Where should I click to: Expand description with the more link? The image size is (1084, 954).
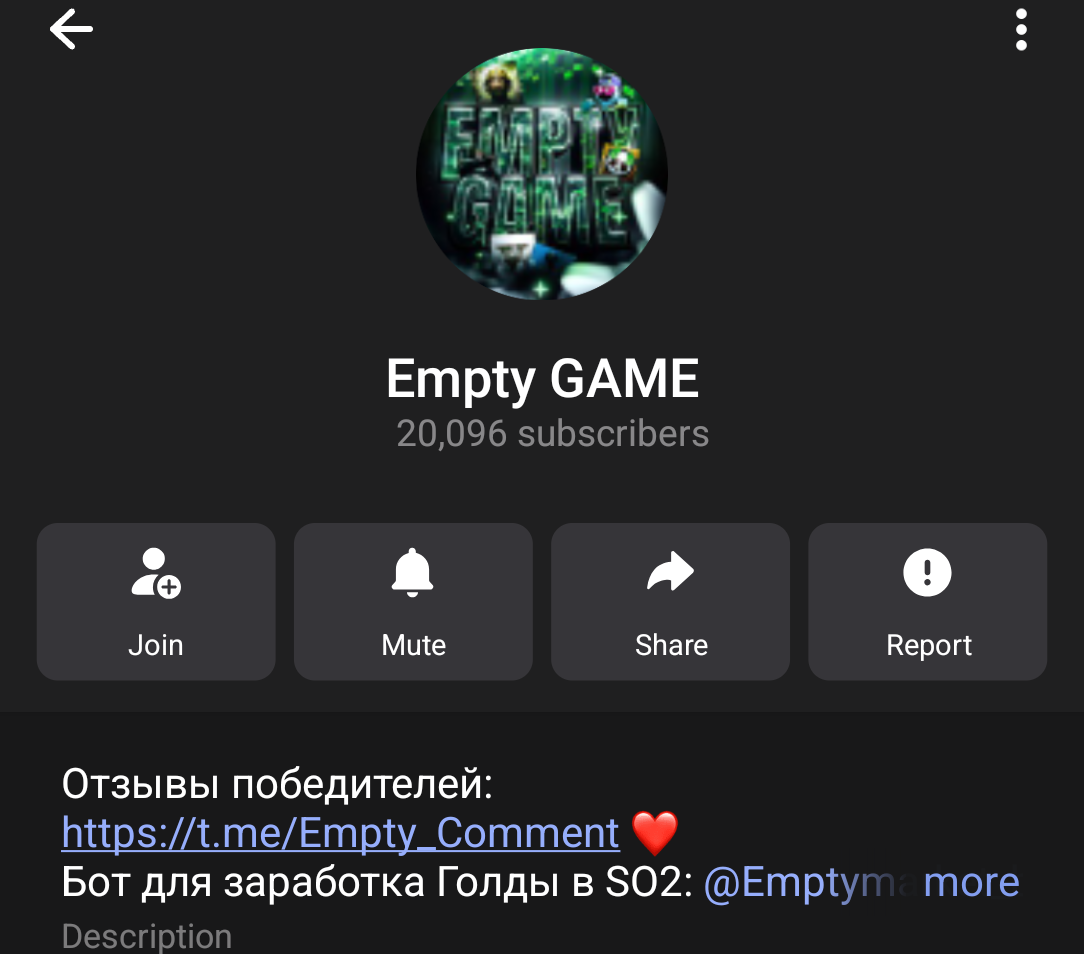tap(971, 883)
